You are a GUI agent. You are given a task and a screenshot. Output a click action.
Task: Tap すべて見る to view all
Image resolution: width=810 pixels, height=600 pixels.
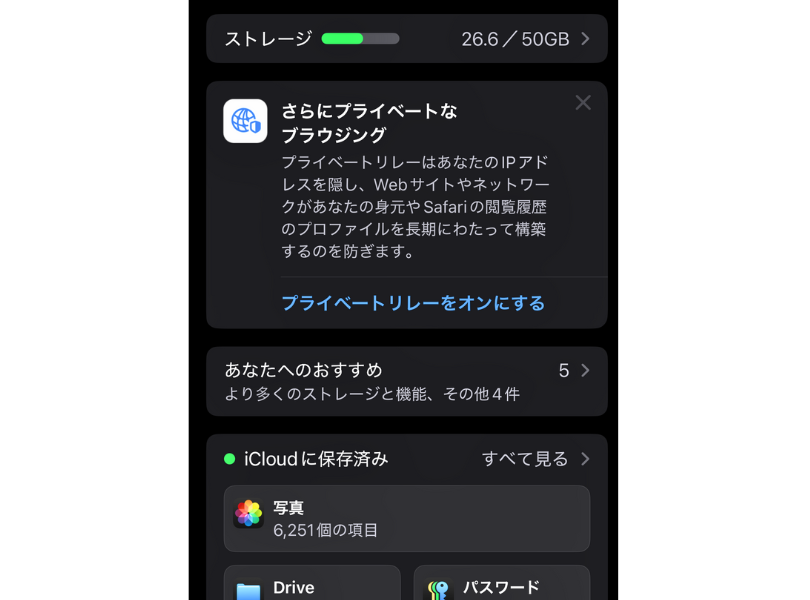click(535, 459)
